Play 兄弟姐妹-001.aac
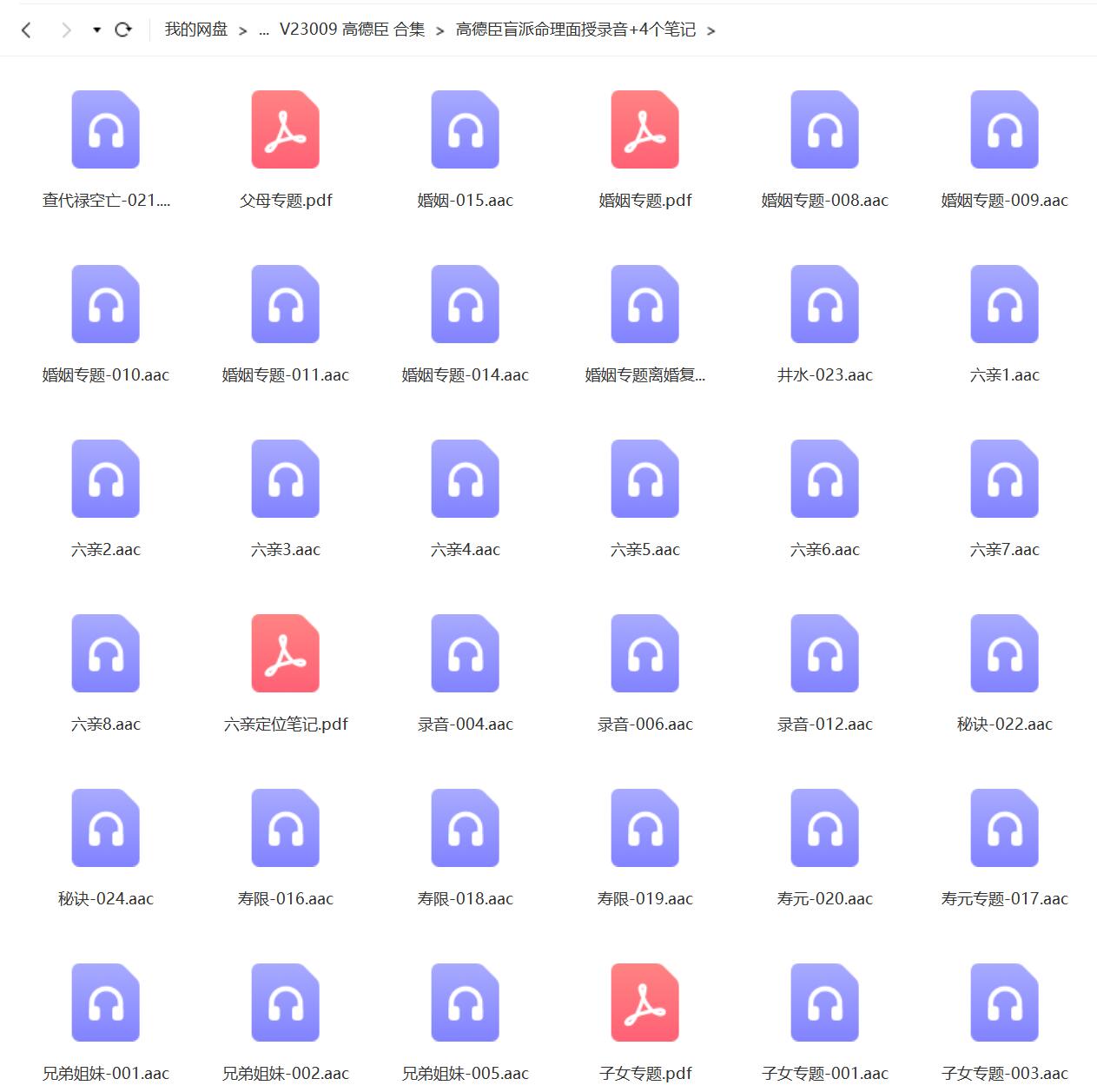The width and height of the screenshot is (1097, 1092). (x=106, y=1003)
